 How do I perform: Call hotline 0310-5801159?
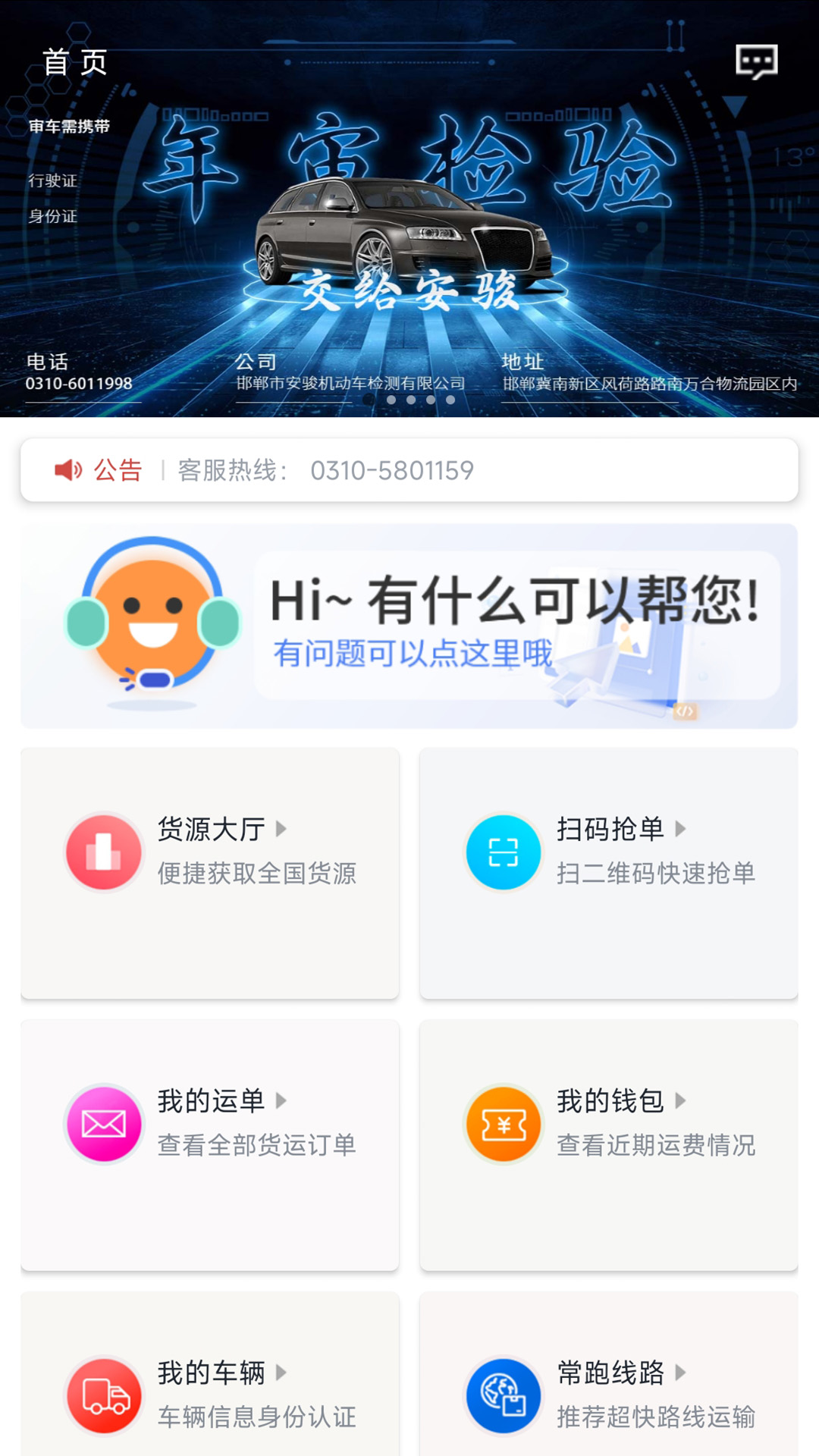tap(391, 470)
